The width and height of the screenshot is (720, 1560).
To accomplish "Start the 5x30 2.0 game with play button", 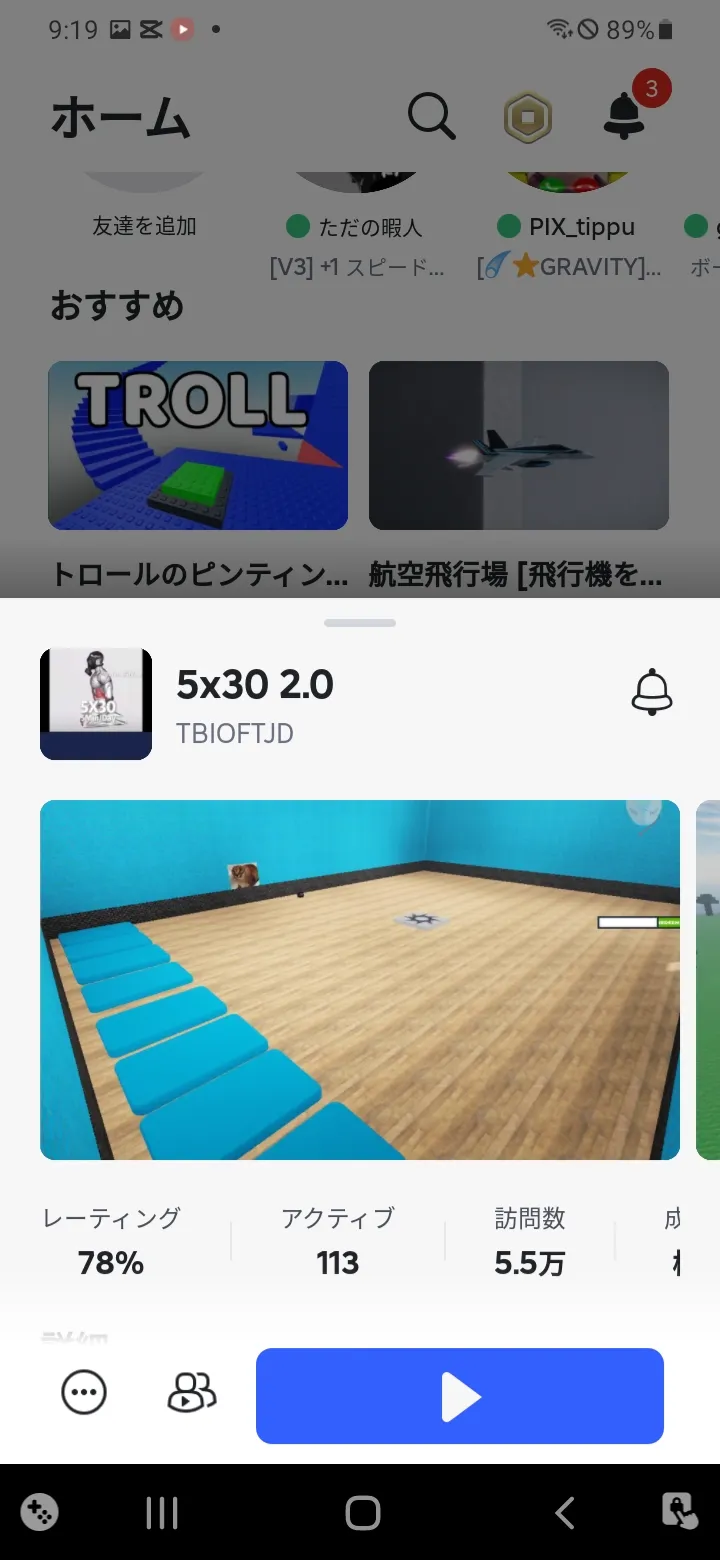I will [x=460, y=1396].
